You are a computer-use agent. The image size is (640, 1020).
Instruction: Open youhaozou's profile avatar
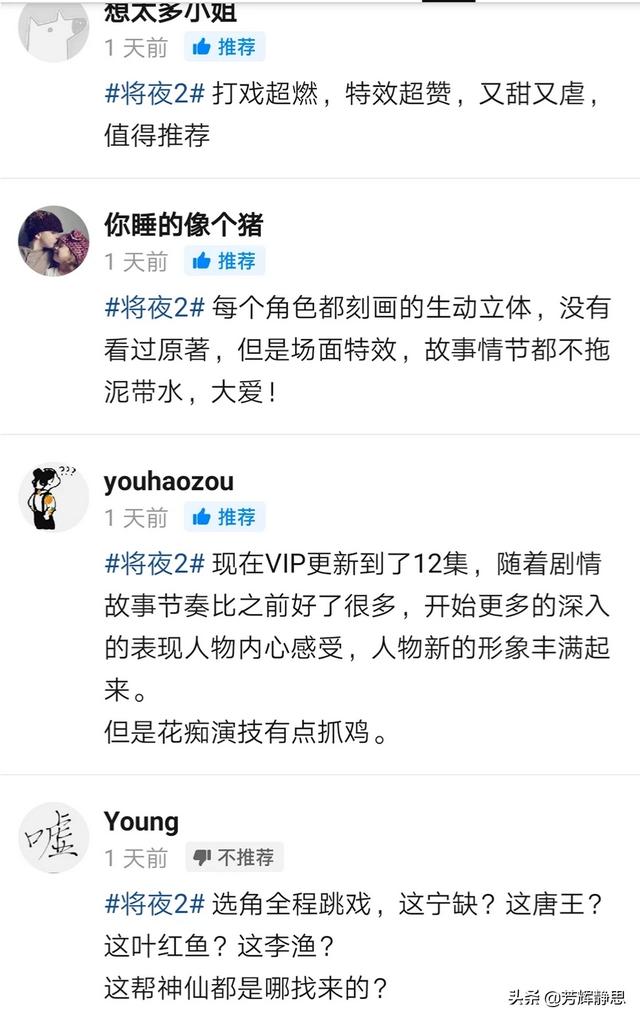pyautogui.click(x=53, y=497)
